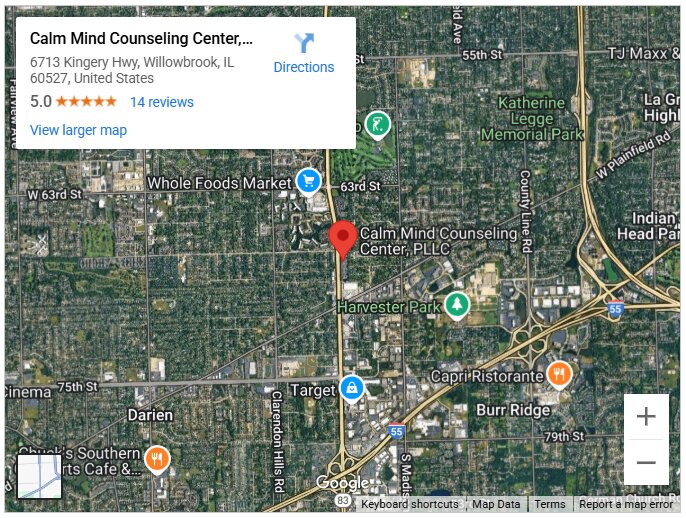Switch map layer via thumbnail toggle
This screenshot has width=686, height=518.
click(40, 476)
